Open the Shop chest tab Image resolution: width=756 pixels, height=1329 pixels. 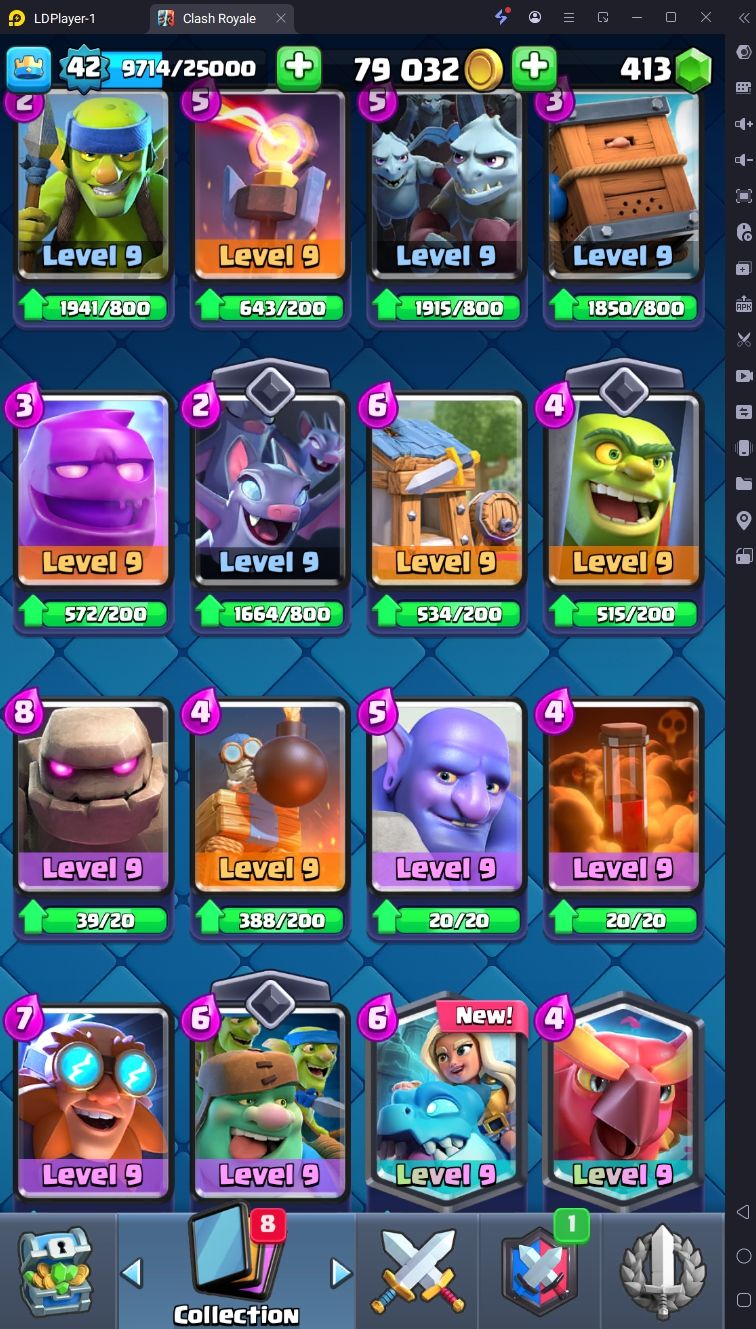(58, 1271)
